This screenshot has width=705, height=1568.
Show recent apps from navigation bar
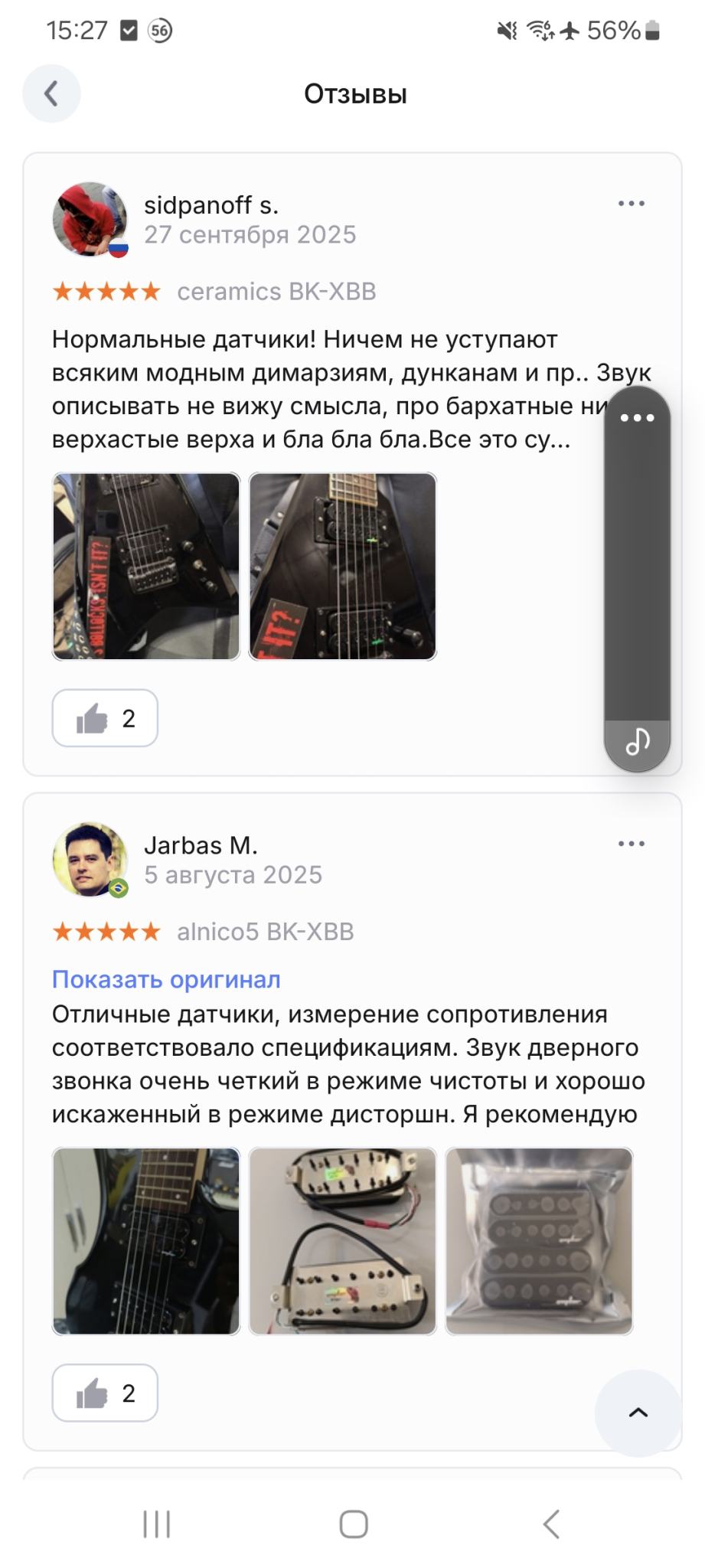pyautogui.click(x=157, y=1524)
